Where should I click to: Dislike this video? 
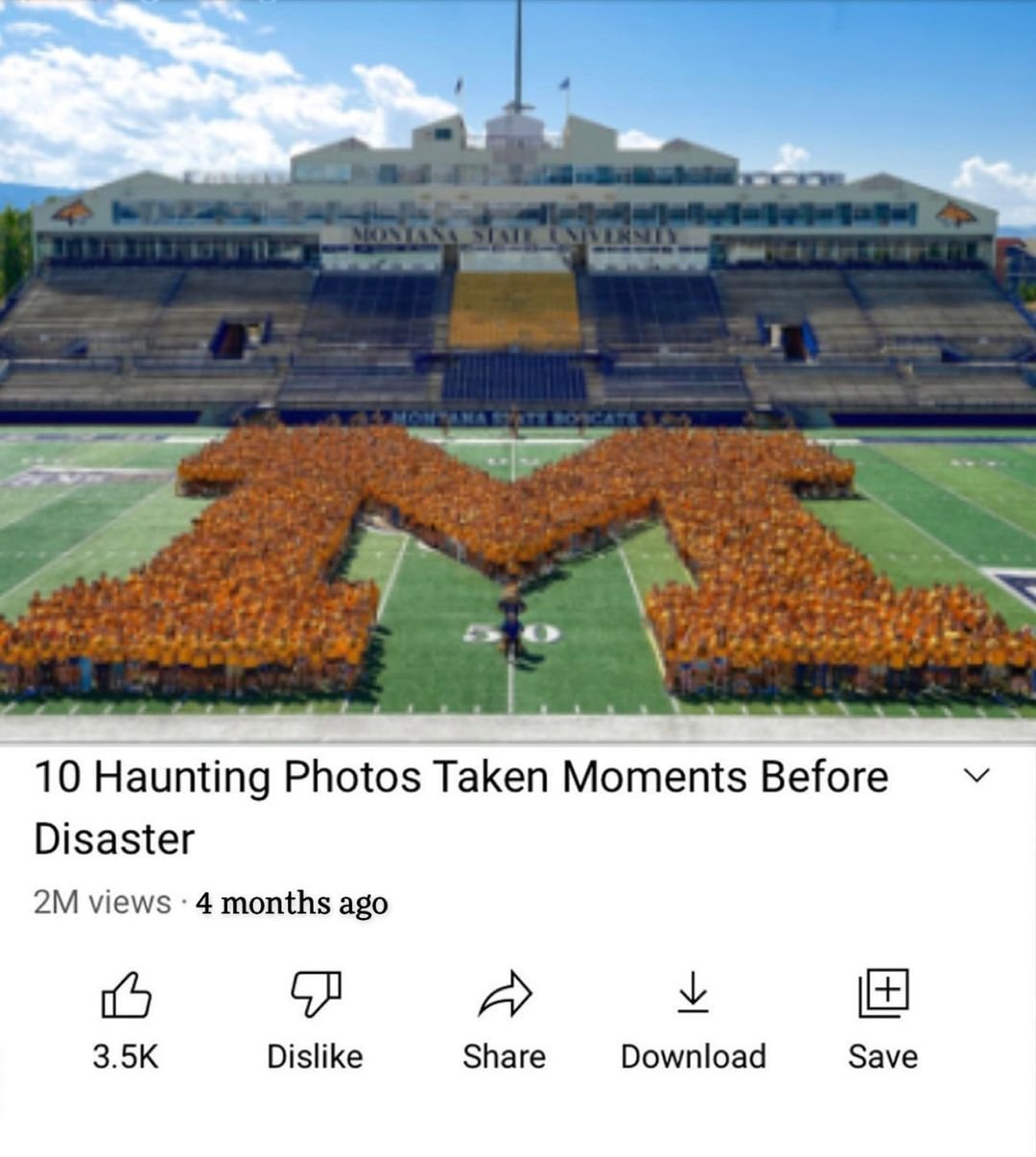(x=315, y=996)
